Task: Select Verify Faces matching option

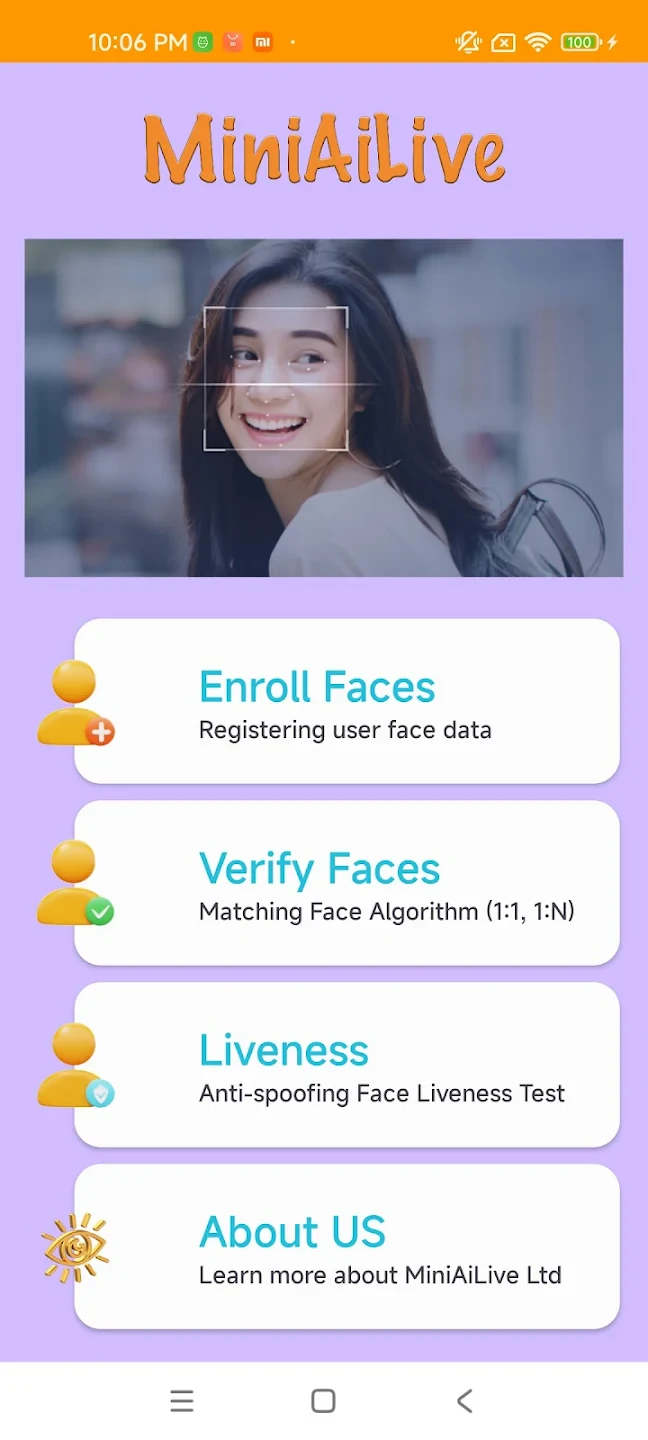Action: pos(346,883)
